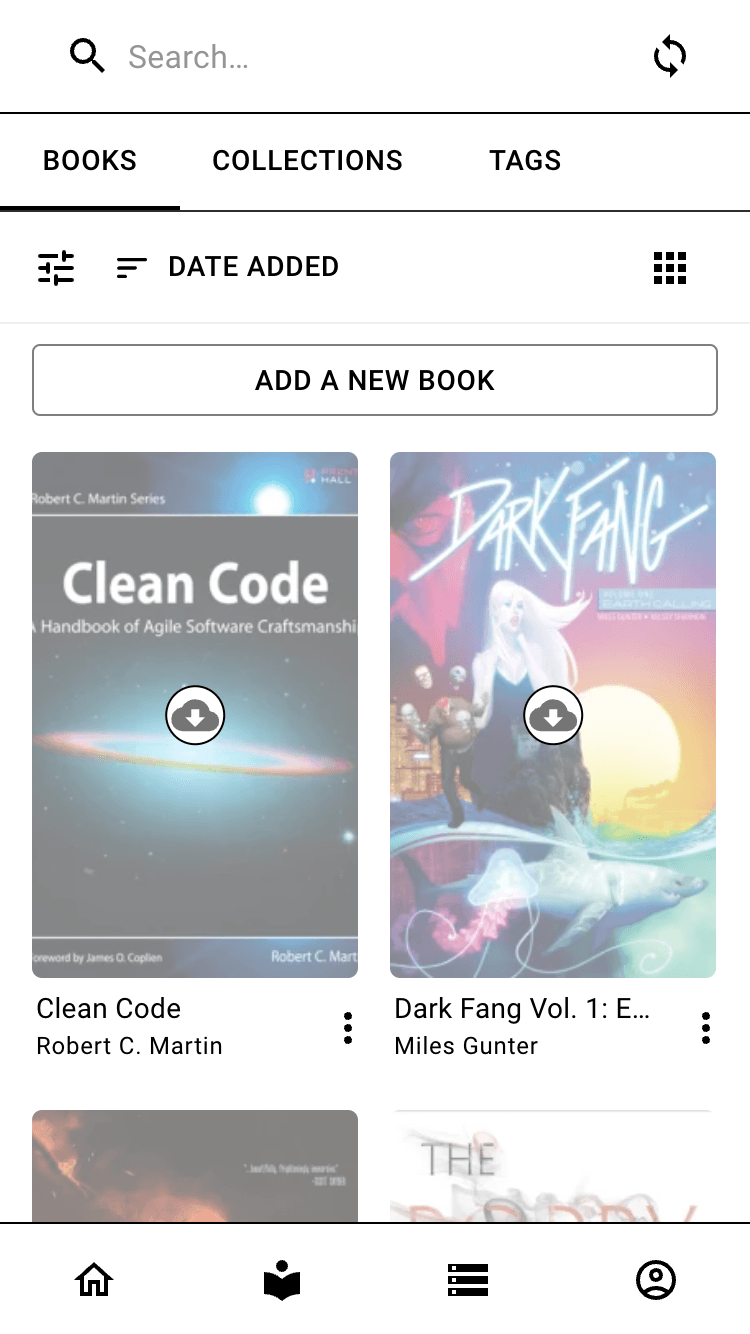Change the Date Added sort order

pos(228,267)
